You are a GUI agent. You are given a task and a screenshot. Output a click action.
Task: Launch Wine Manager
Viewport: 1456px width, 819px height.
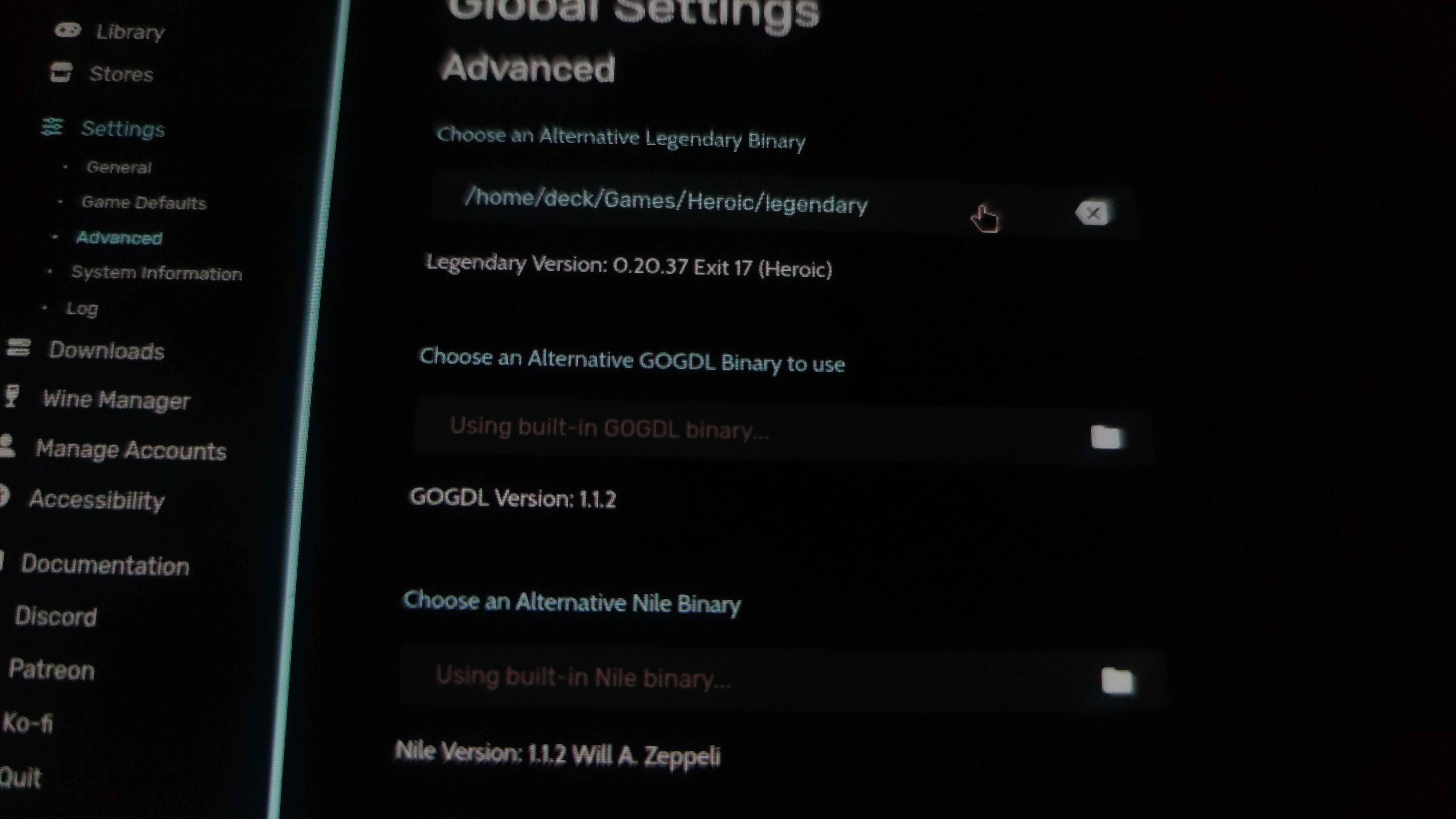(116, 400)
